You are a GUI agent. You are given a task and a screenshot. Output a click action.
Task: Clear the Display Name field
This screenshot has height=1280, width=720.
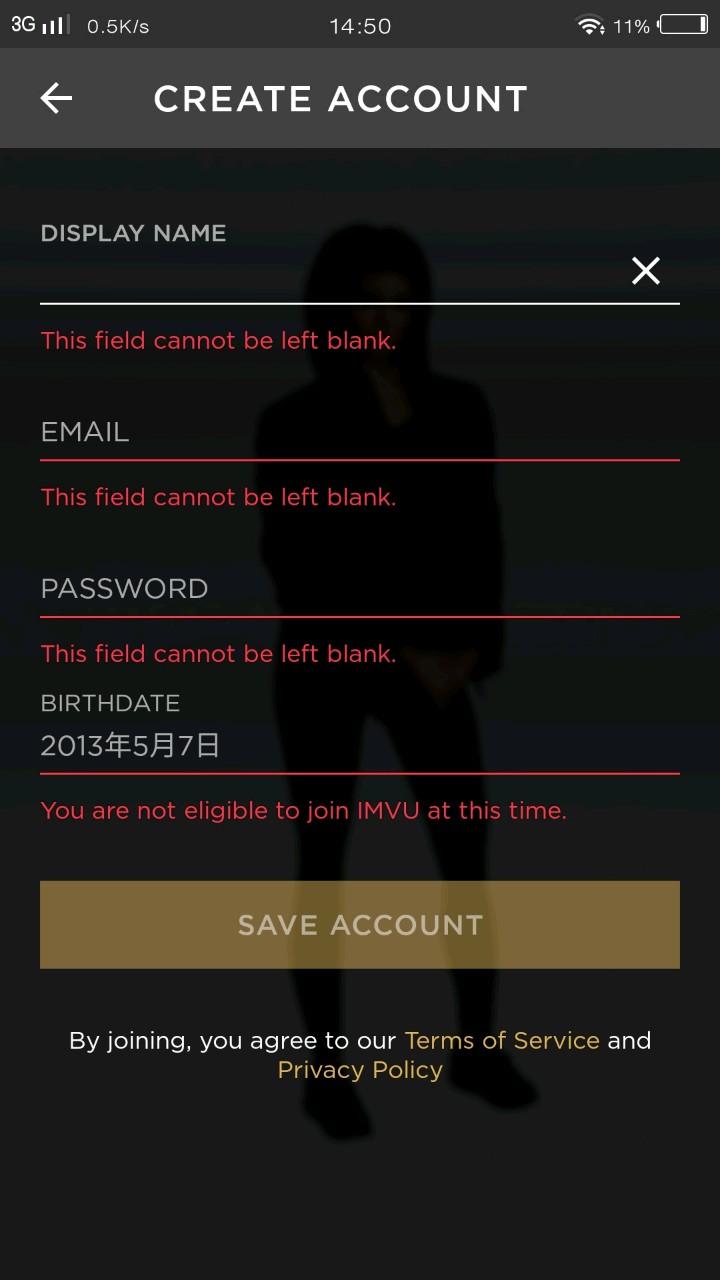645,270
